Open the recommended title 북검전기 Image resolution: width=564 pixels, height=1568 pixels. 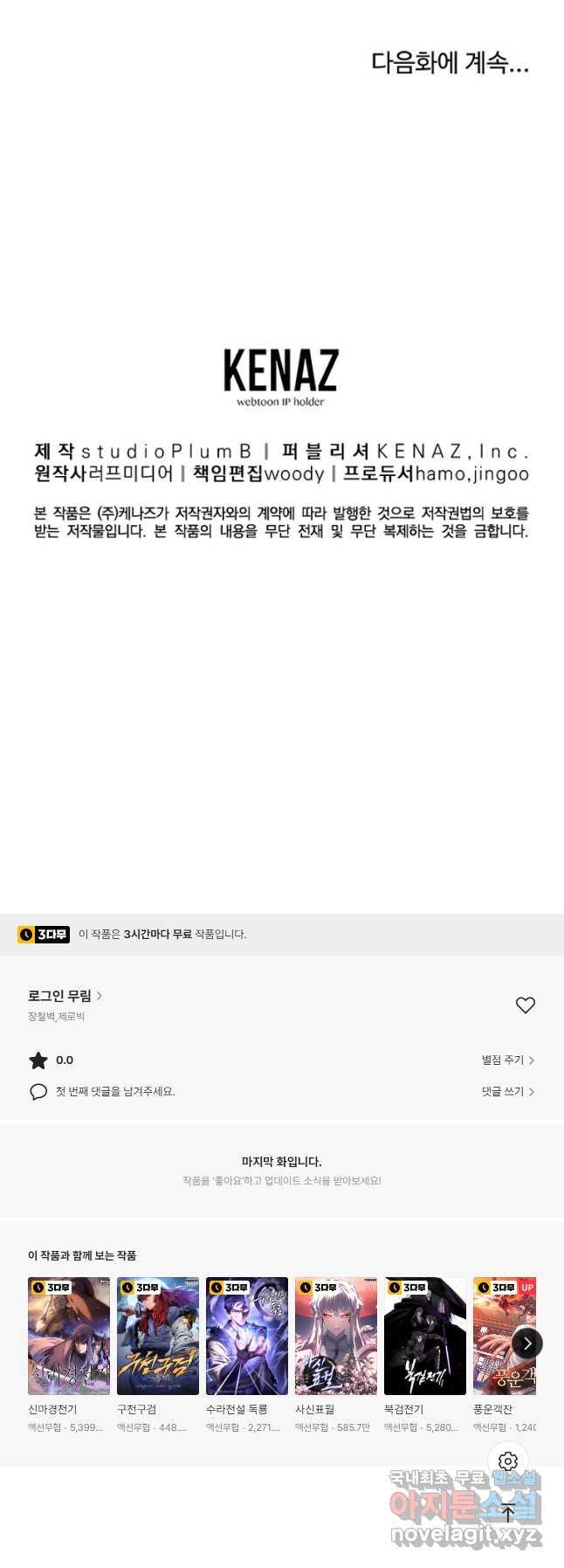point(425,1336)
